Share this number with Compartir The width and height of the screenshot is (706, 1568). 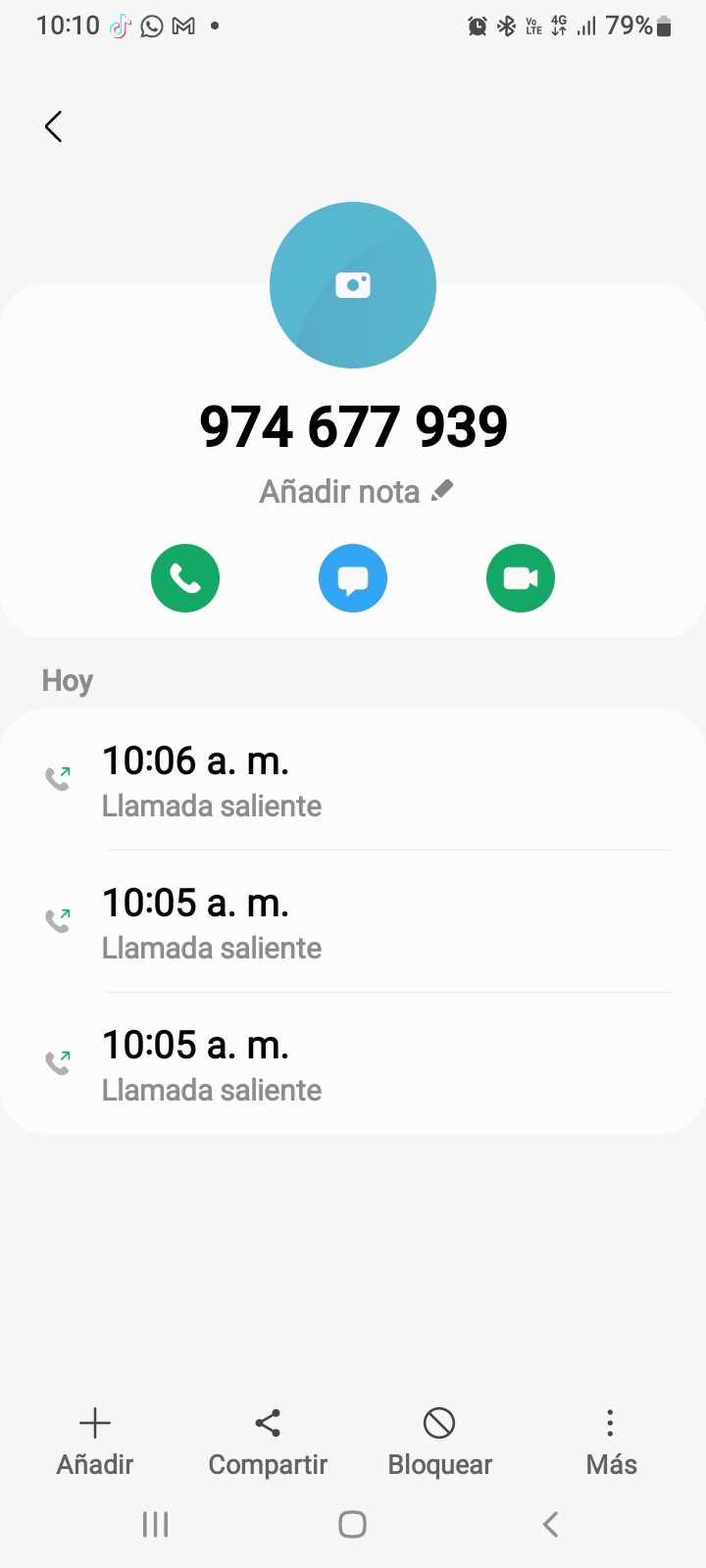[268, 1442]
